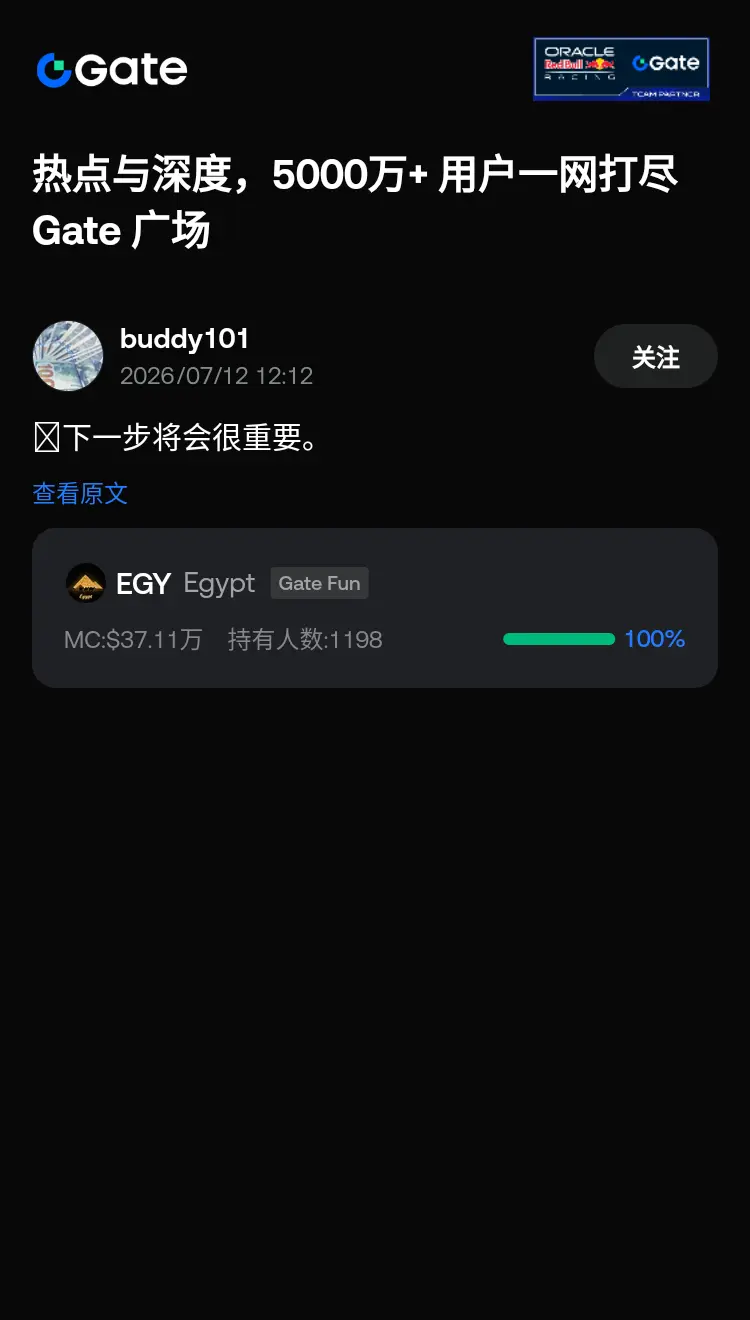Viewport: 750px width, 1320px height.
Task: Tap the Gate logo to go home
Action: 112,70
